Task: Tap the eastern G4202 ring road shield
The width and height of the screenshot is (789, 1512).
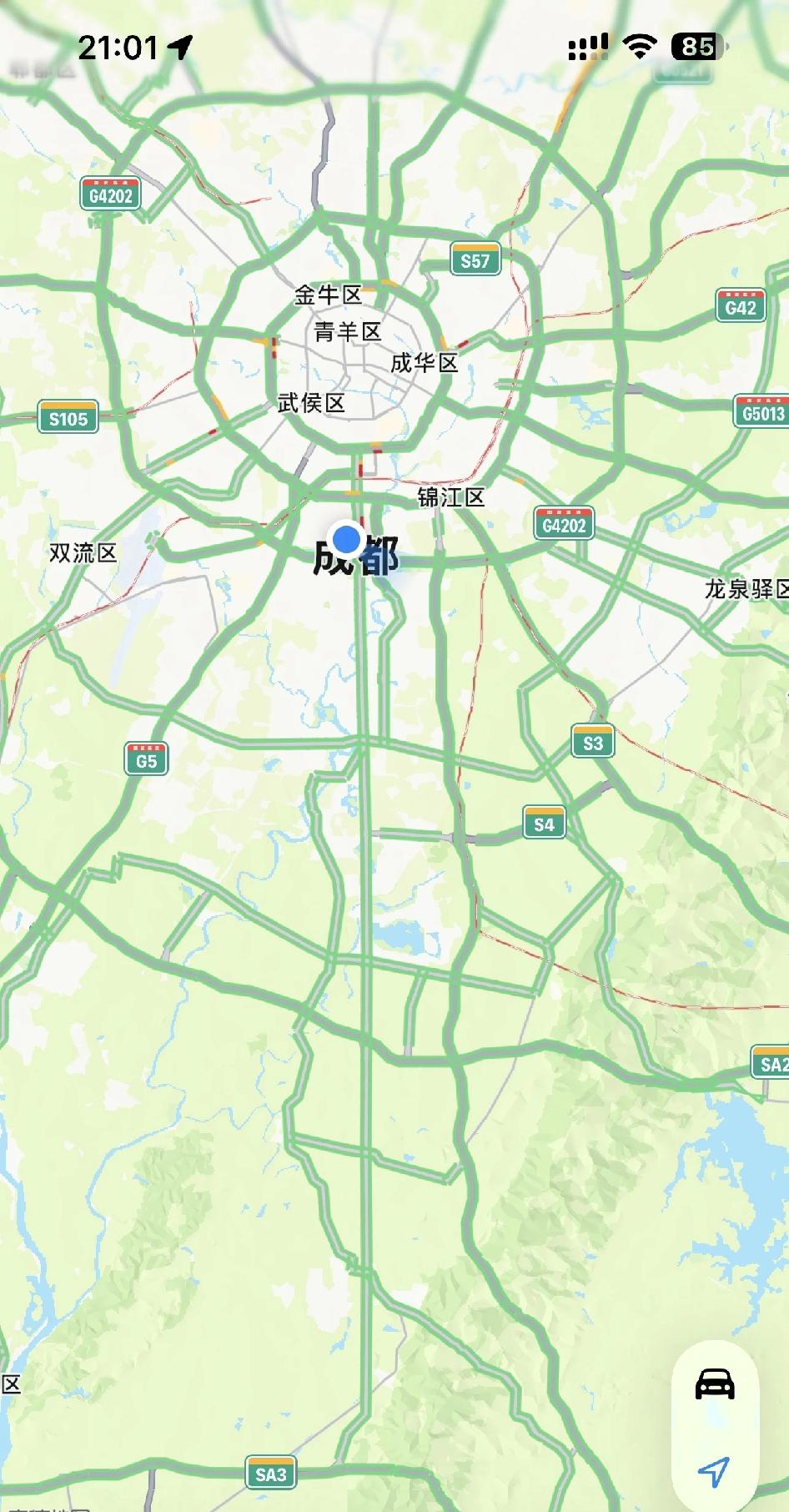Action: (x=565, y=524)
